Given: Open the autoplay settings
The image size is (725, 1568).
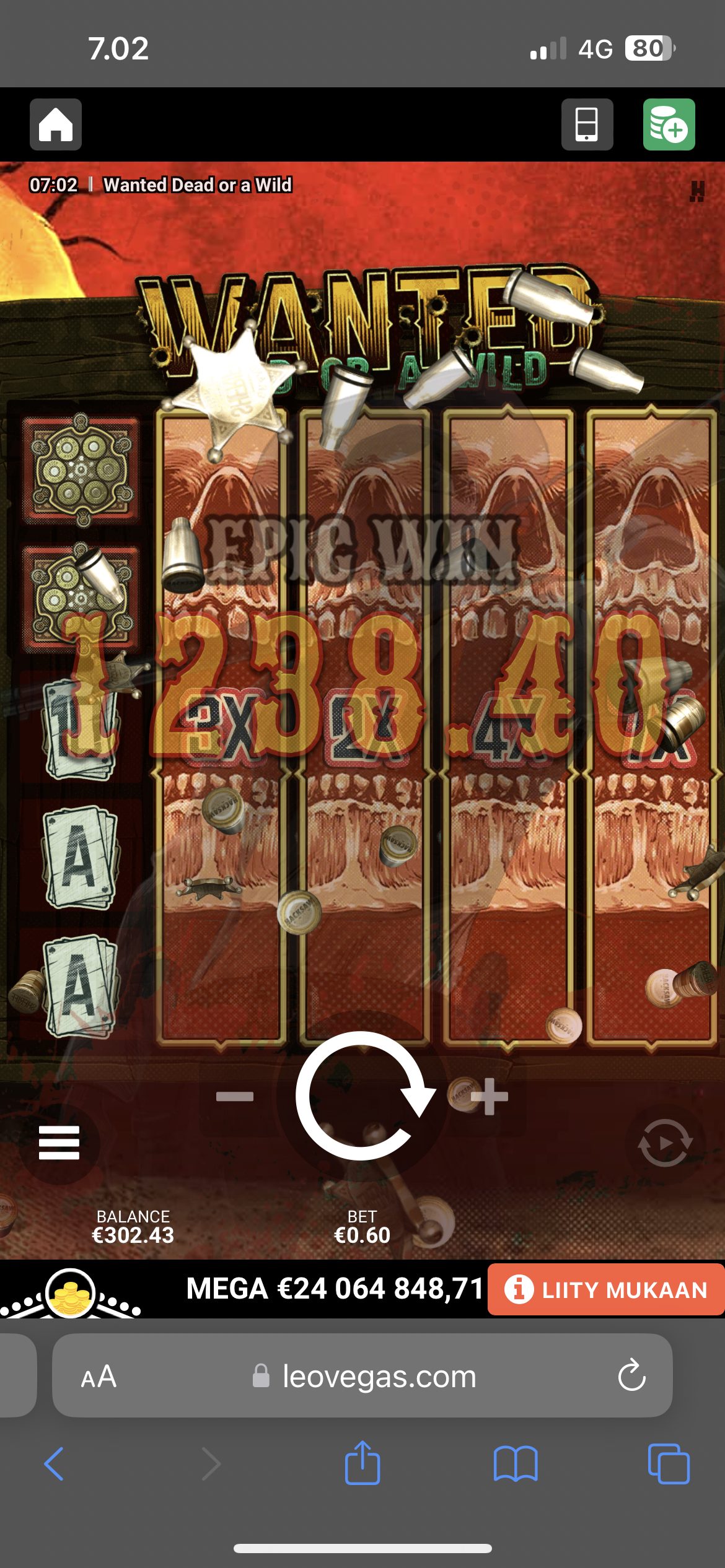Looking at the screenshot, I should (665, 1143).
